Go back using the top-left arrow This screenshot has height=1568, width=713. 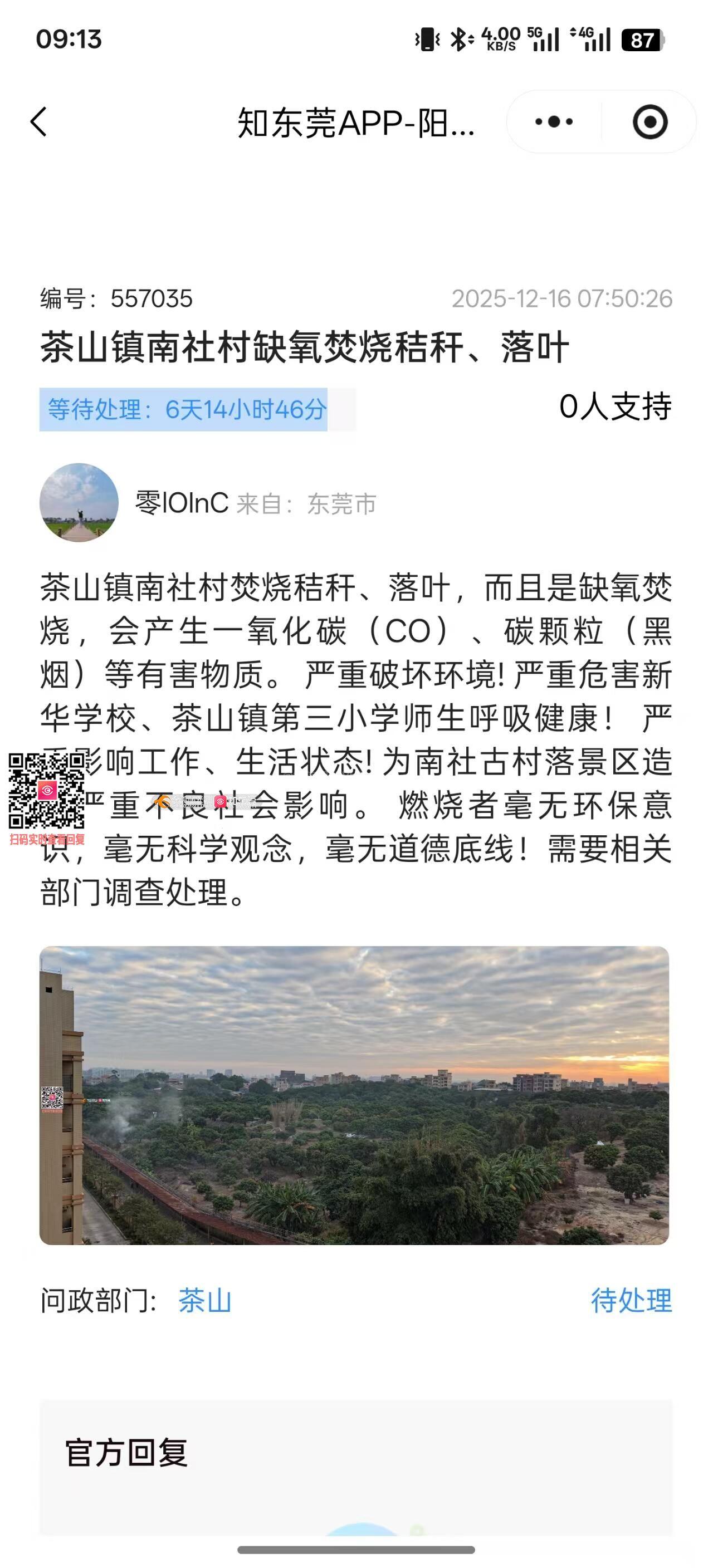[38, 122]
